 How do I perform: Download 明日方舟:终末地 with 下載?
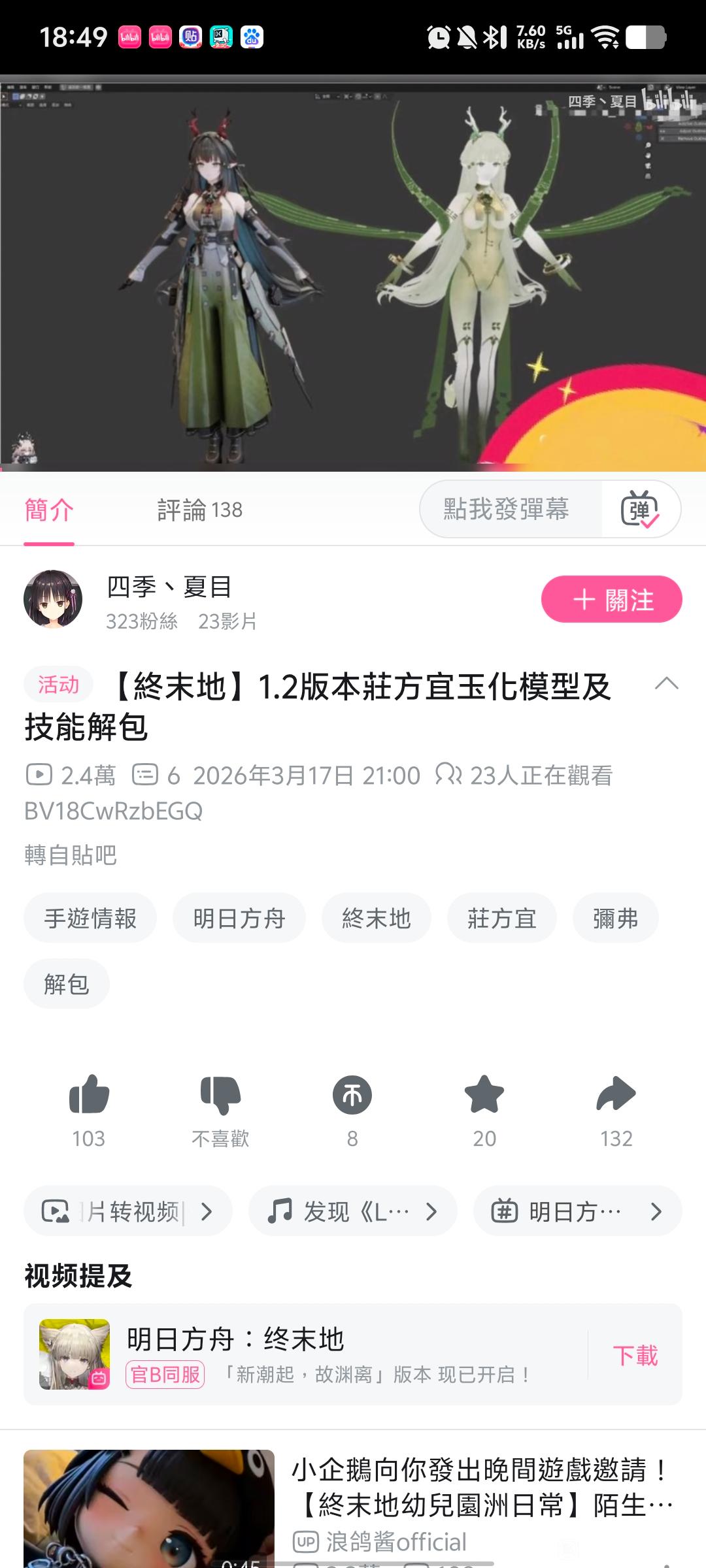635,1354
